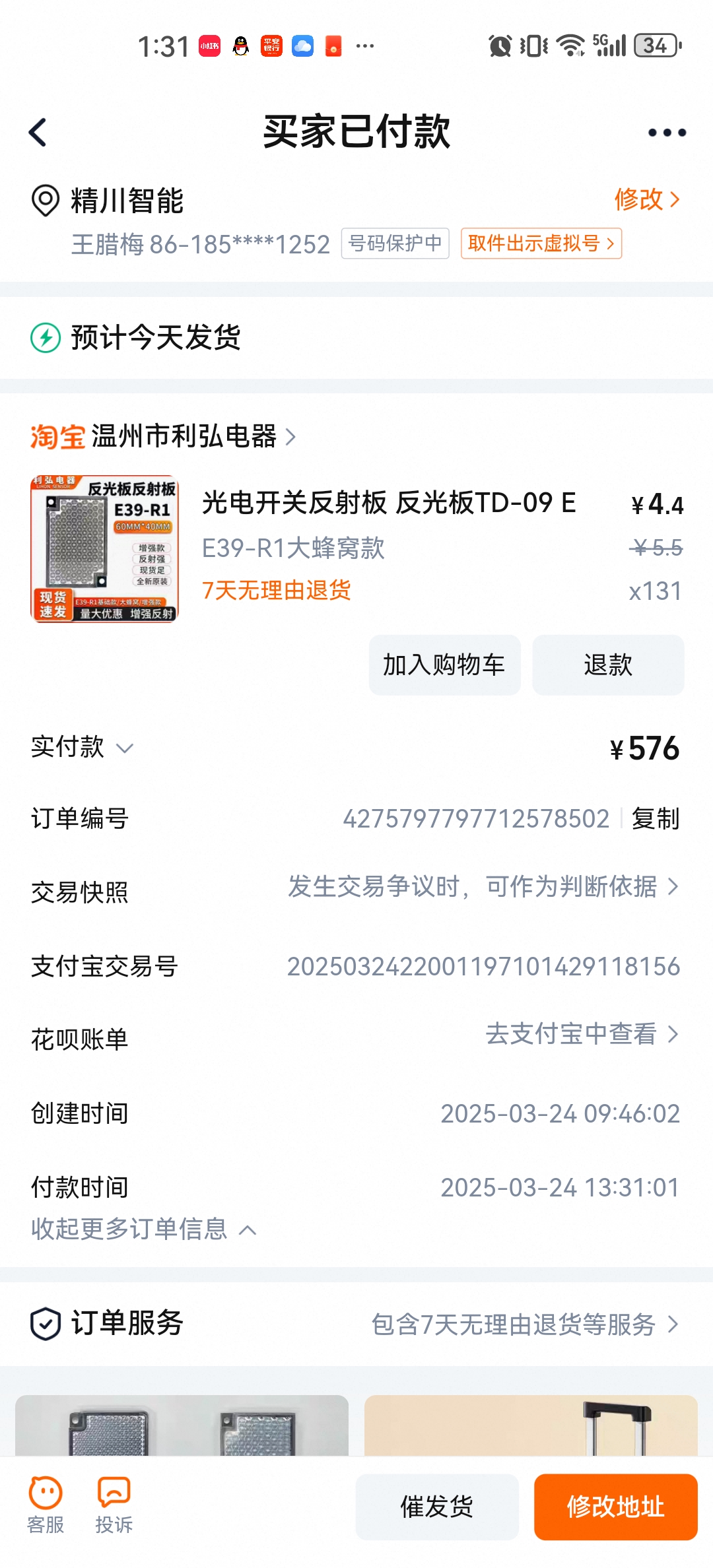
Task: Open the recommended reflector product card
Action: click(x=182, y=1425)
